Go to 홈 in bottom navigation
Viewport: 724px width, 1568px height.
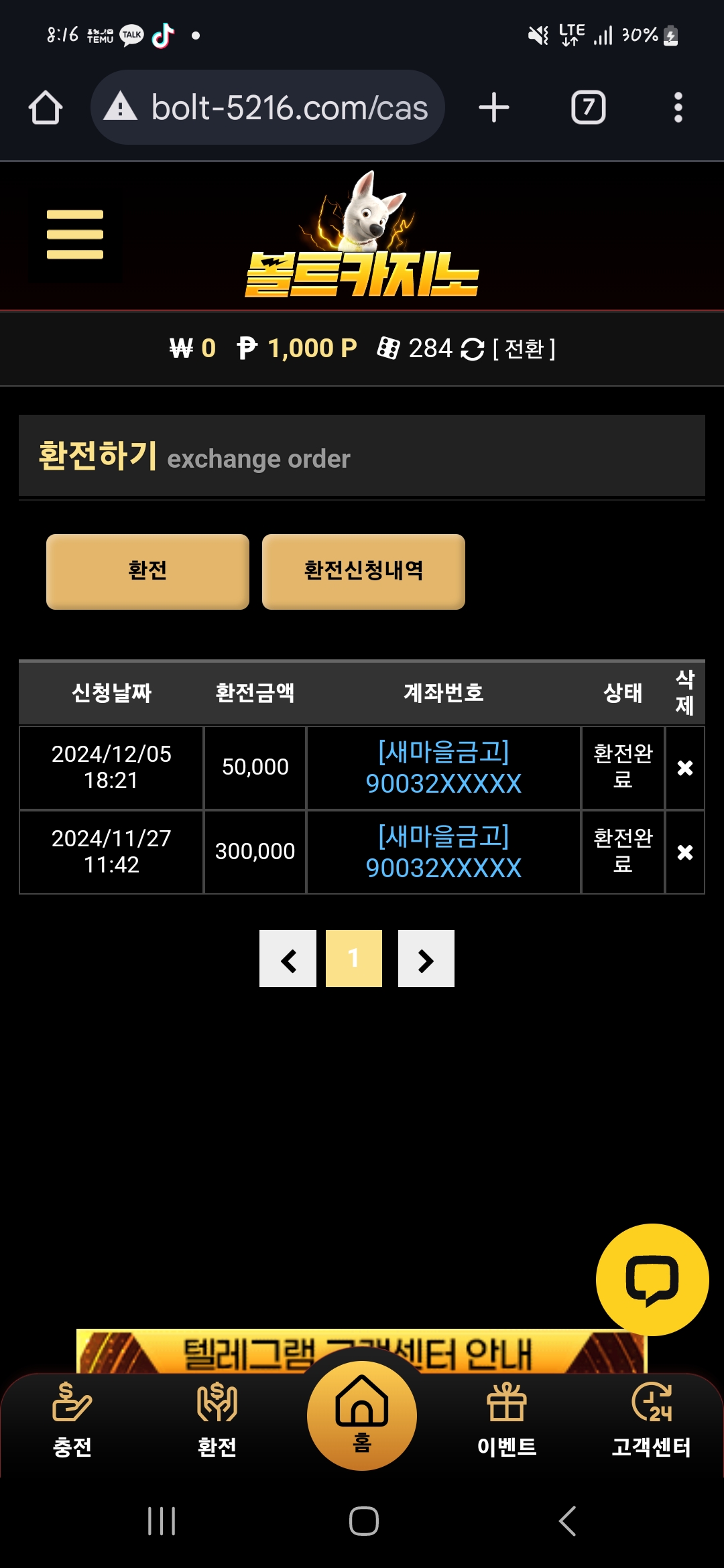[x=362, y=1415]
